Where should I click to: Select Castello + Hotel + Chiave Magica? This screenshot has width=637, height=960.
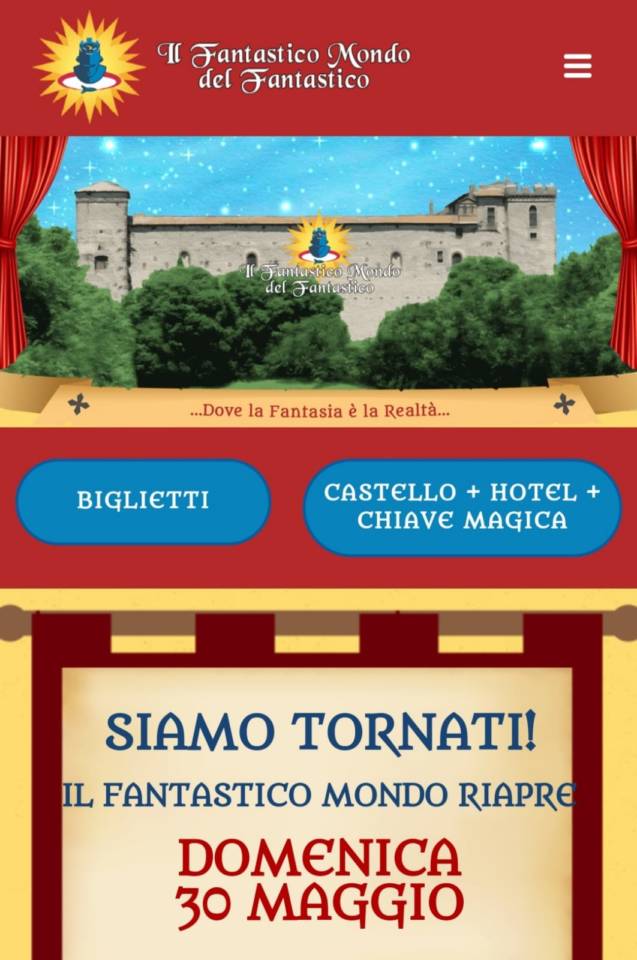(462, 507)
